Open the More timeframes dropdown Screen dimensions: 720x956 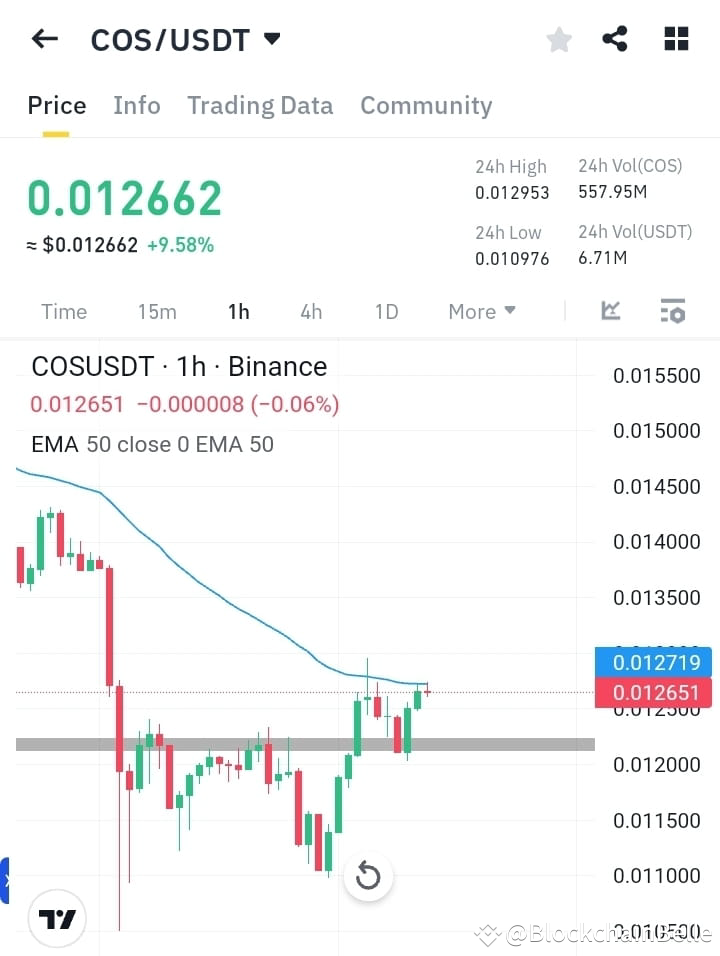[481, 311]
